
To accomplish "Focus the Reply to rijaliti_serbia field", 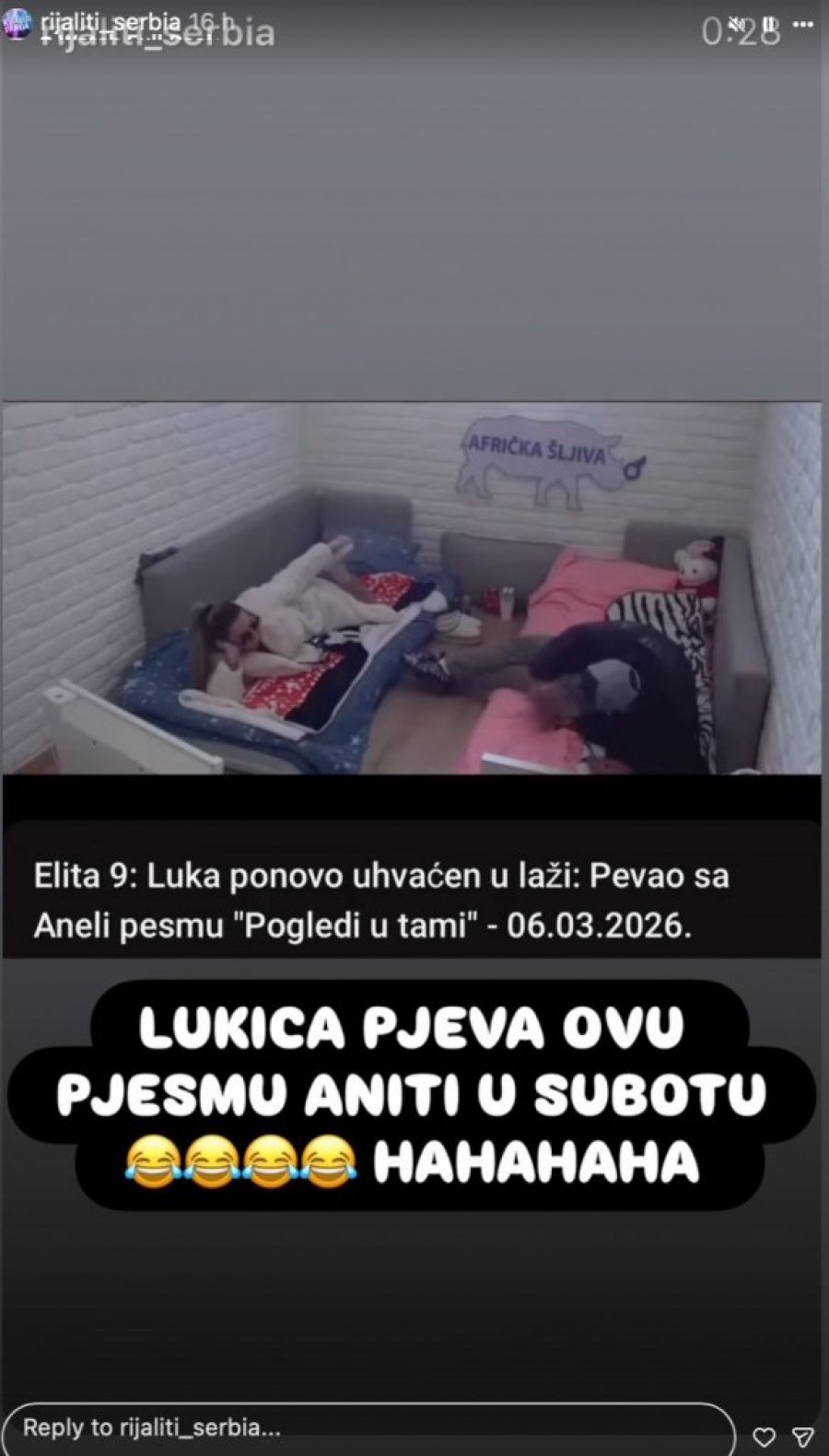I will (368, 1428).
